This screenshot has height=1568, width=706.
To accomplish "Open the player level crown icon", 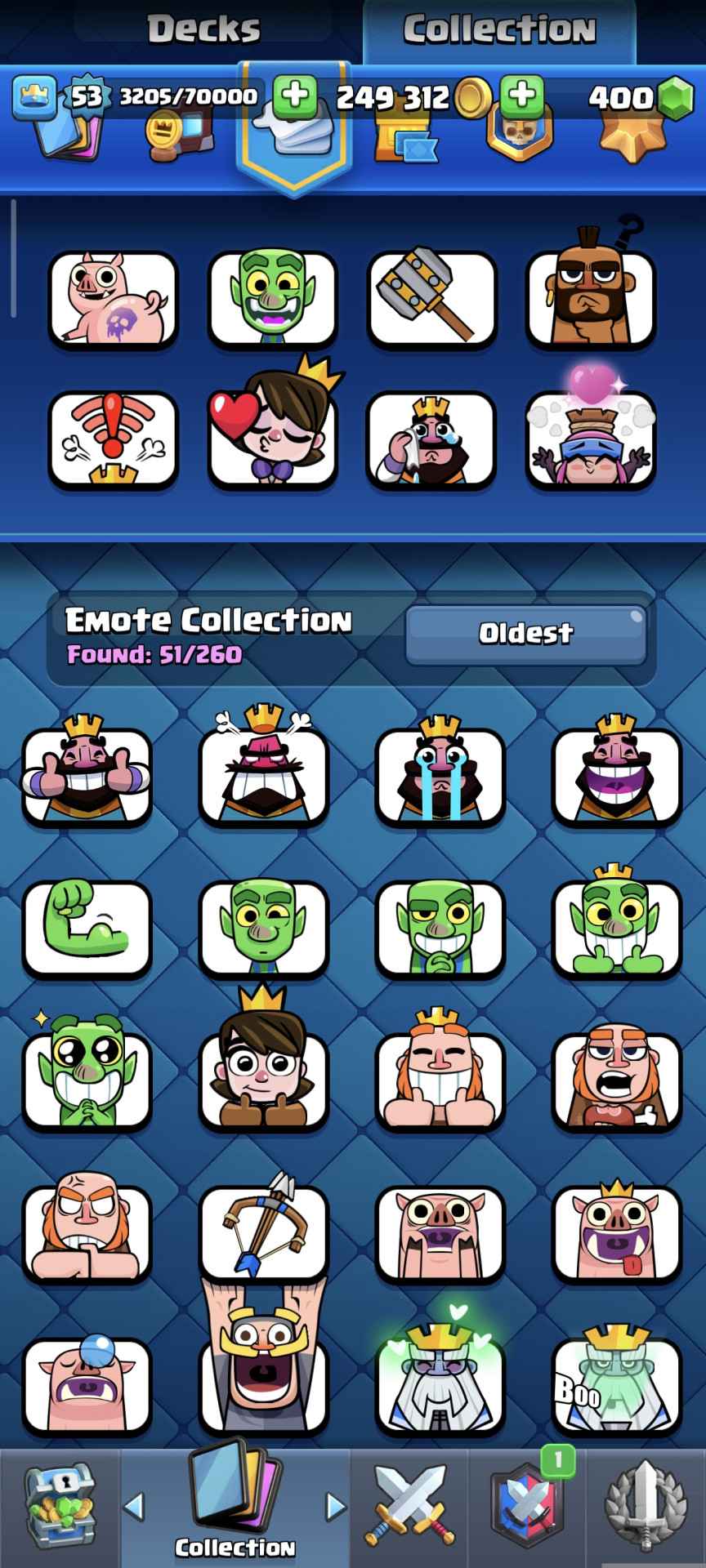I will (x=34, y=96).
